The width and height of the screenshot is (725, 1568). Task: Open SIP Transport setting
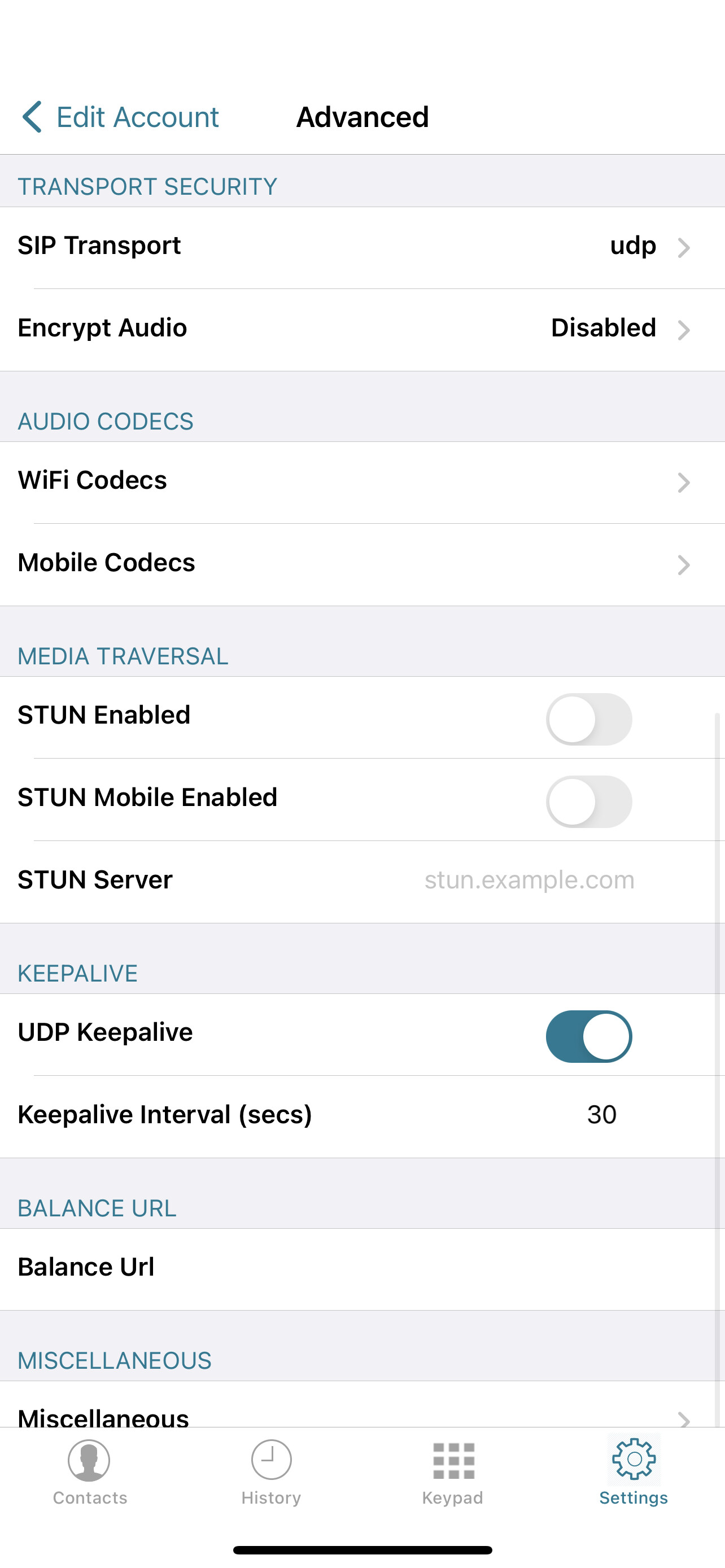click(362, 247)
